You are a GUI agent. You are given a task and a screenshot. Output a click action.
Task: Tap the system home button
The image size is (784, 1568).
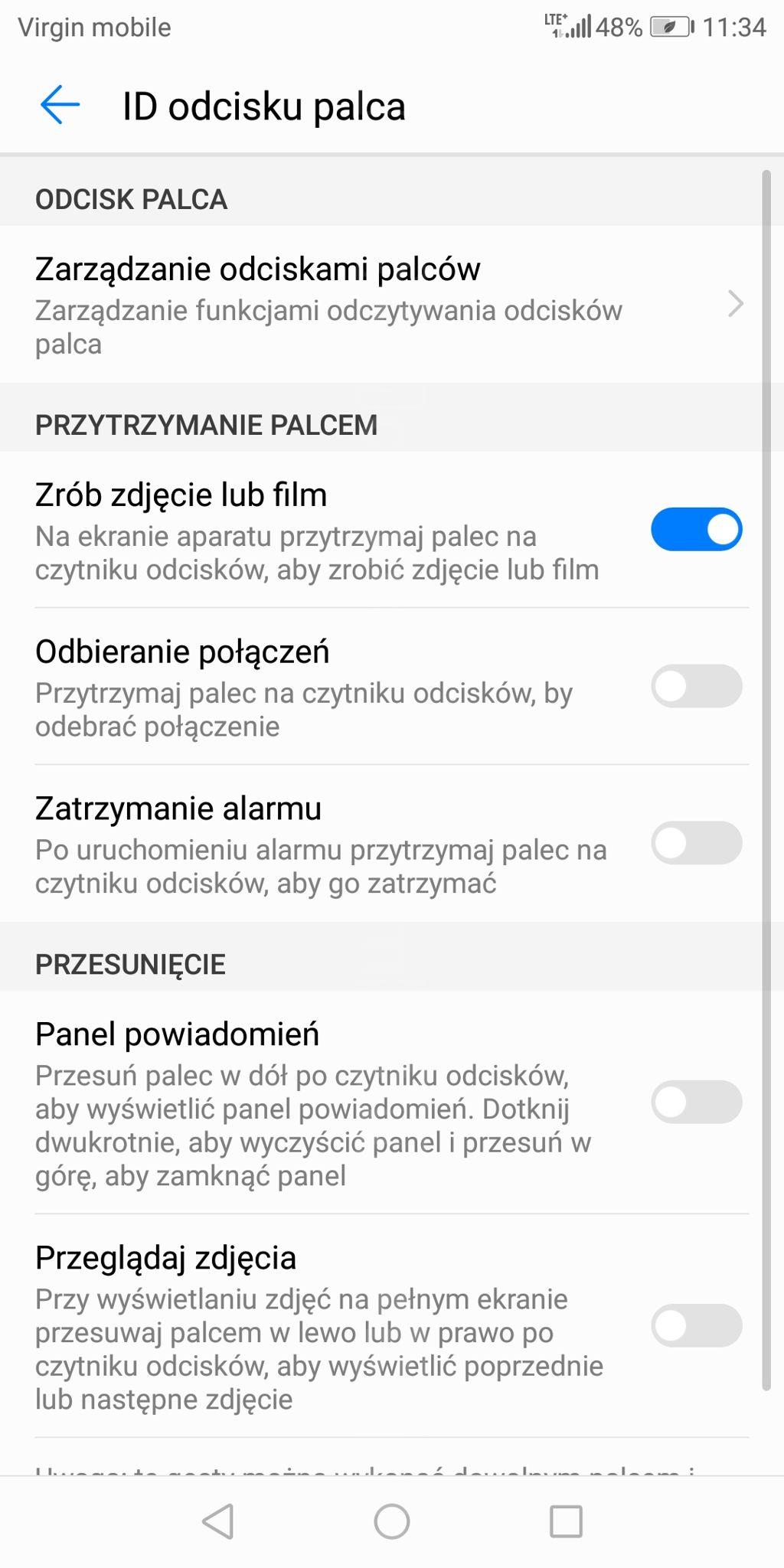pyautogui.click(x=391, y=1521)
